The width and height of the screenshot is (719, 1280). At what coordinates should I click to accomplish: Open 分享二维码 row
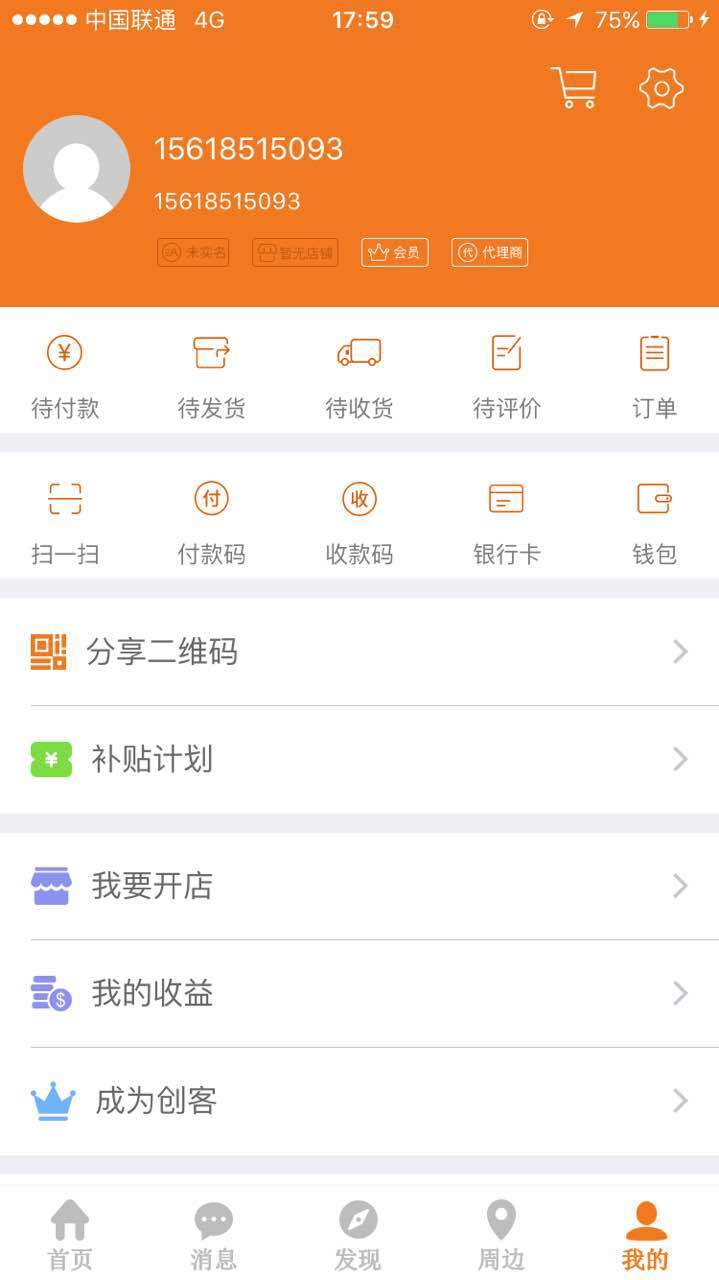(x=359, y=652)
